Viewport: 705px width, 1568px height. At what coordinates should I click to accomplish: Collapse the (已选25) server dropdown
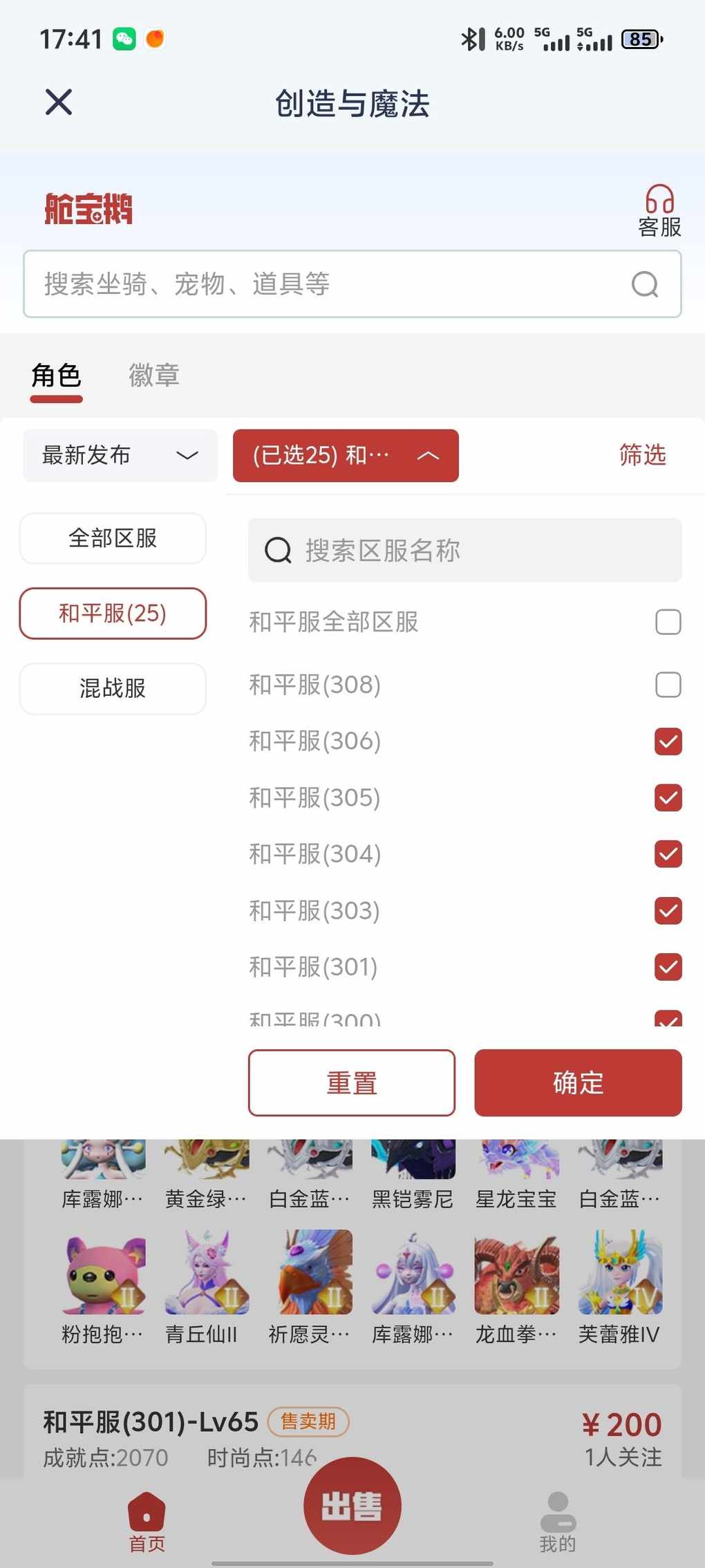(346, 455)
